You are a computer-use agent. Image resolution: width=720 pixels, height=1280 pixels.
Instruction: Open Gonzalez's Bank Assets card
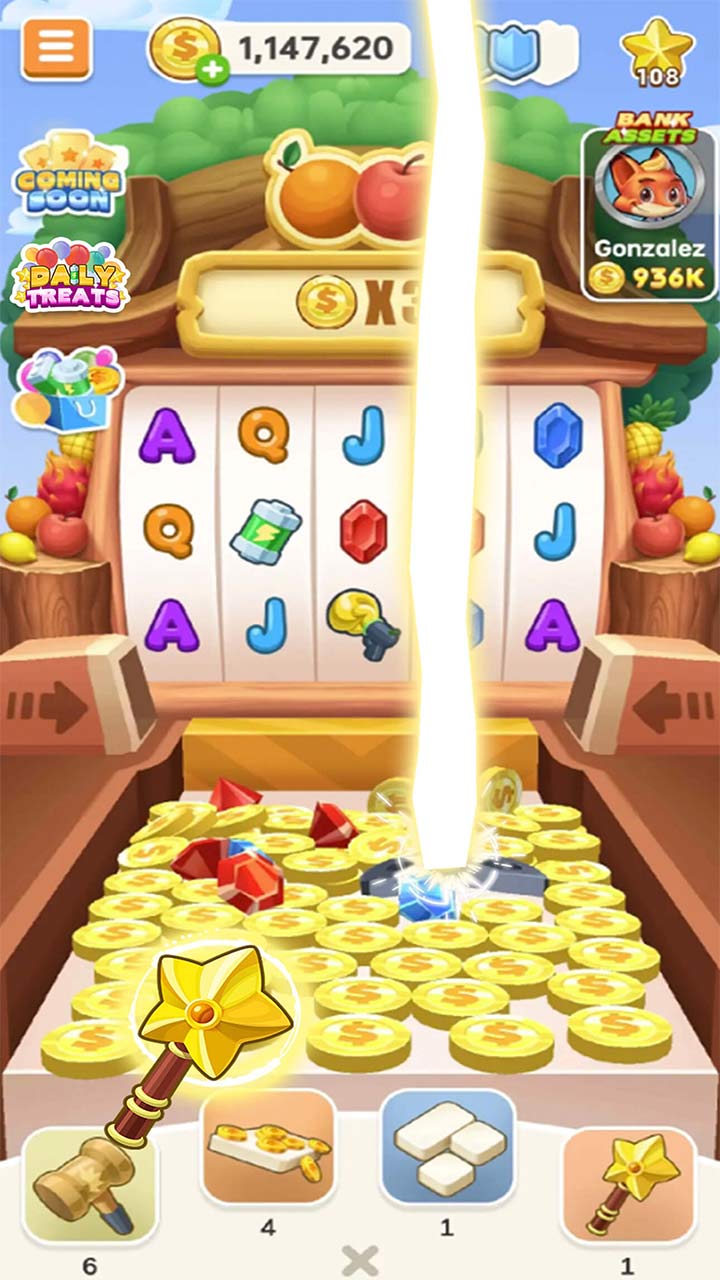click(x=649, y=213)
